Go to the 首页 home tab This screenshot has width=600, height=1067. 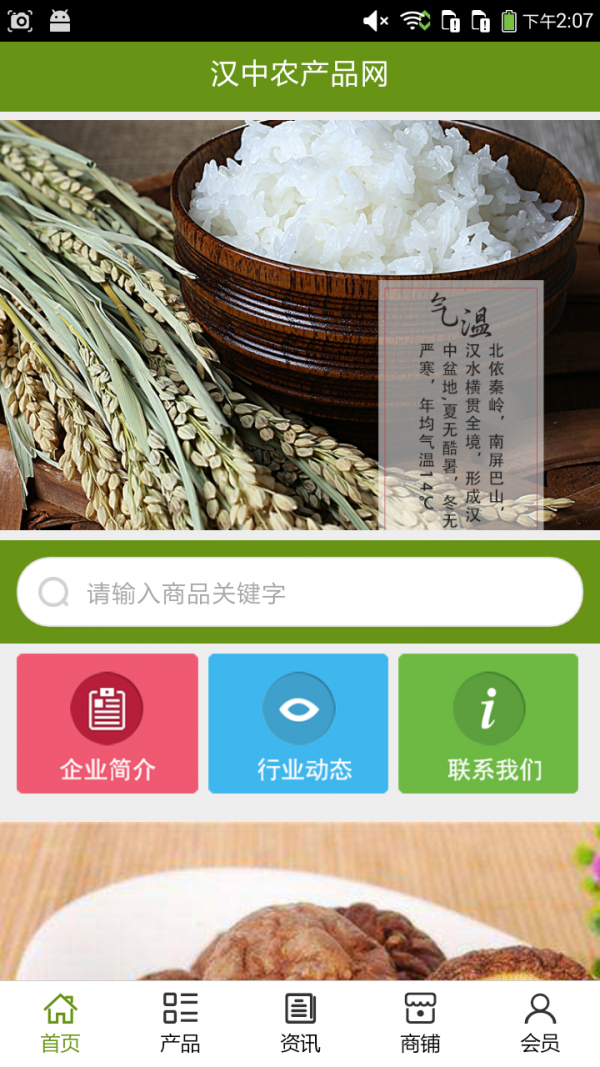[x=60, y=1023]
